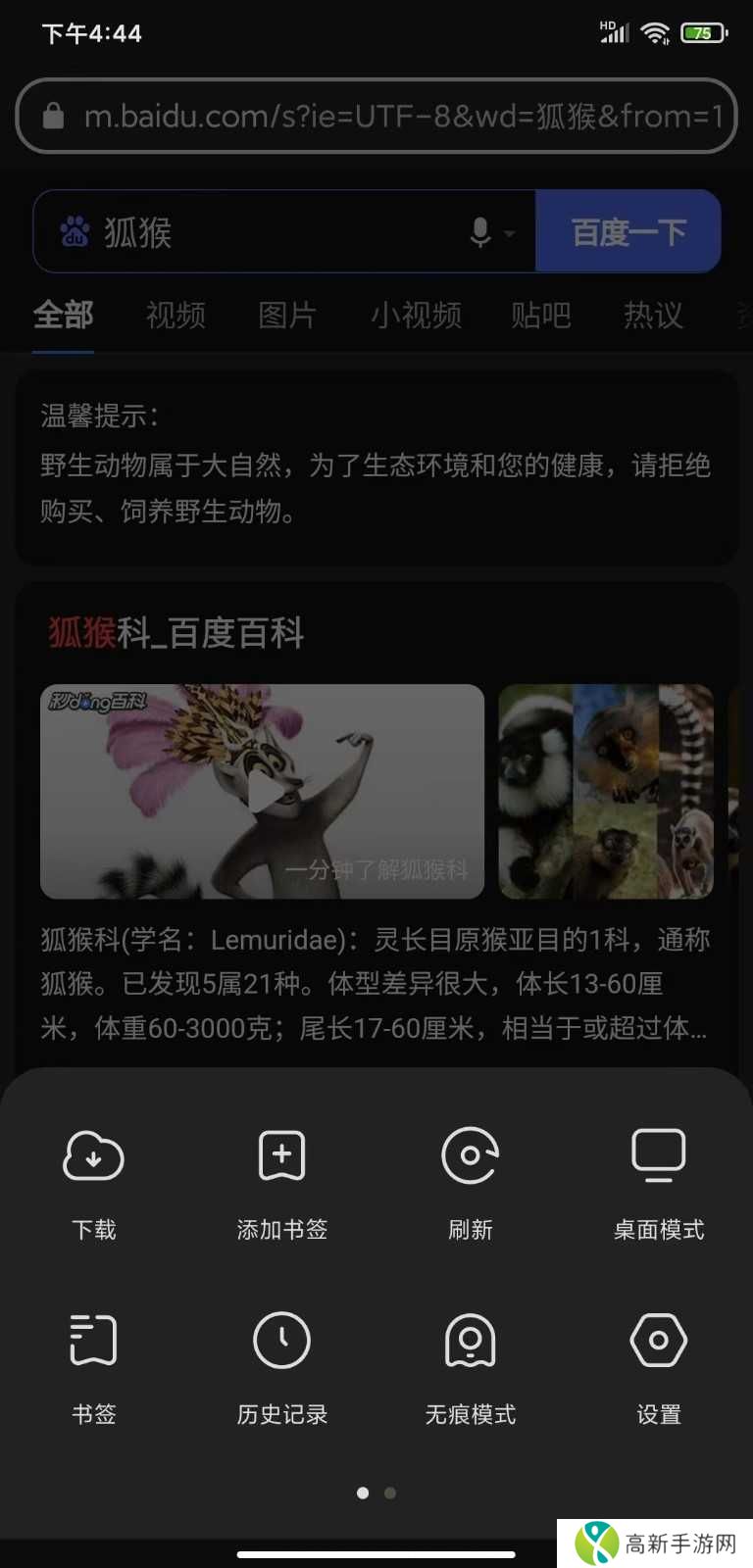This screenshot has width=753, height=1568.
Task: Tap the 百度一下 search button
Action: point(627,231)
